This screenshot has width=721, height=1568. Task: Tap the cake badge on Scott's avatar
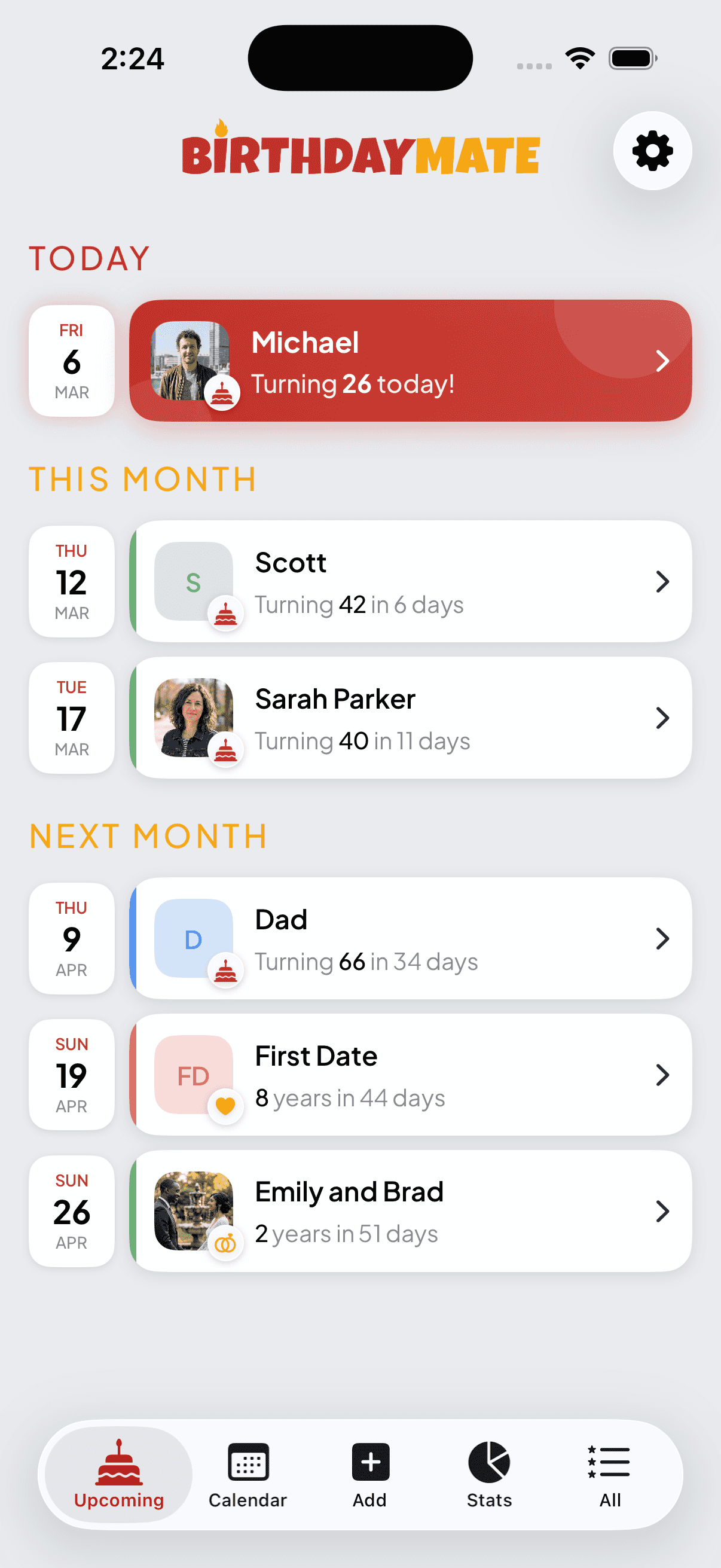225,615
